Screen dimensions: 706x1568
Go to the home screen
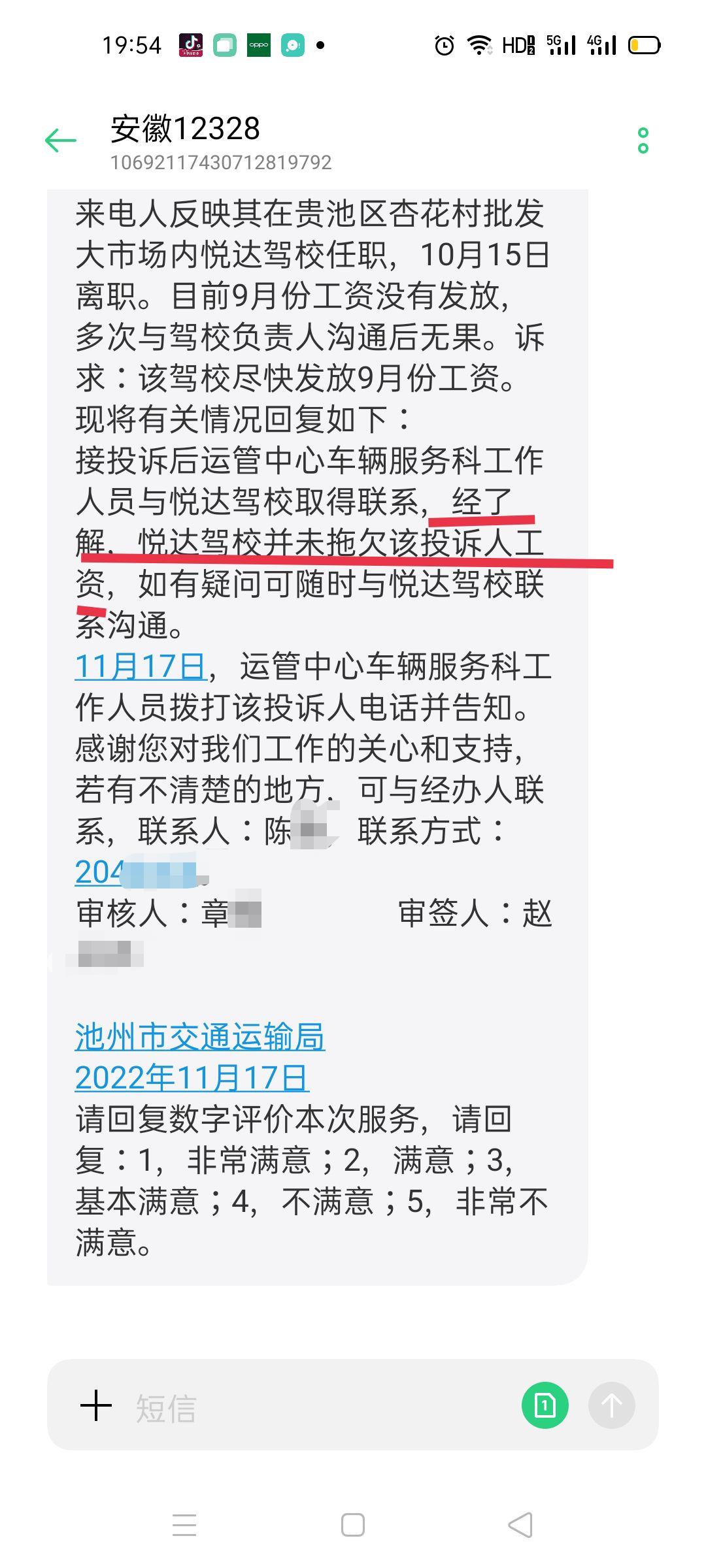[353, 1525]
